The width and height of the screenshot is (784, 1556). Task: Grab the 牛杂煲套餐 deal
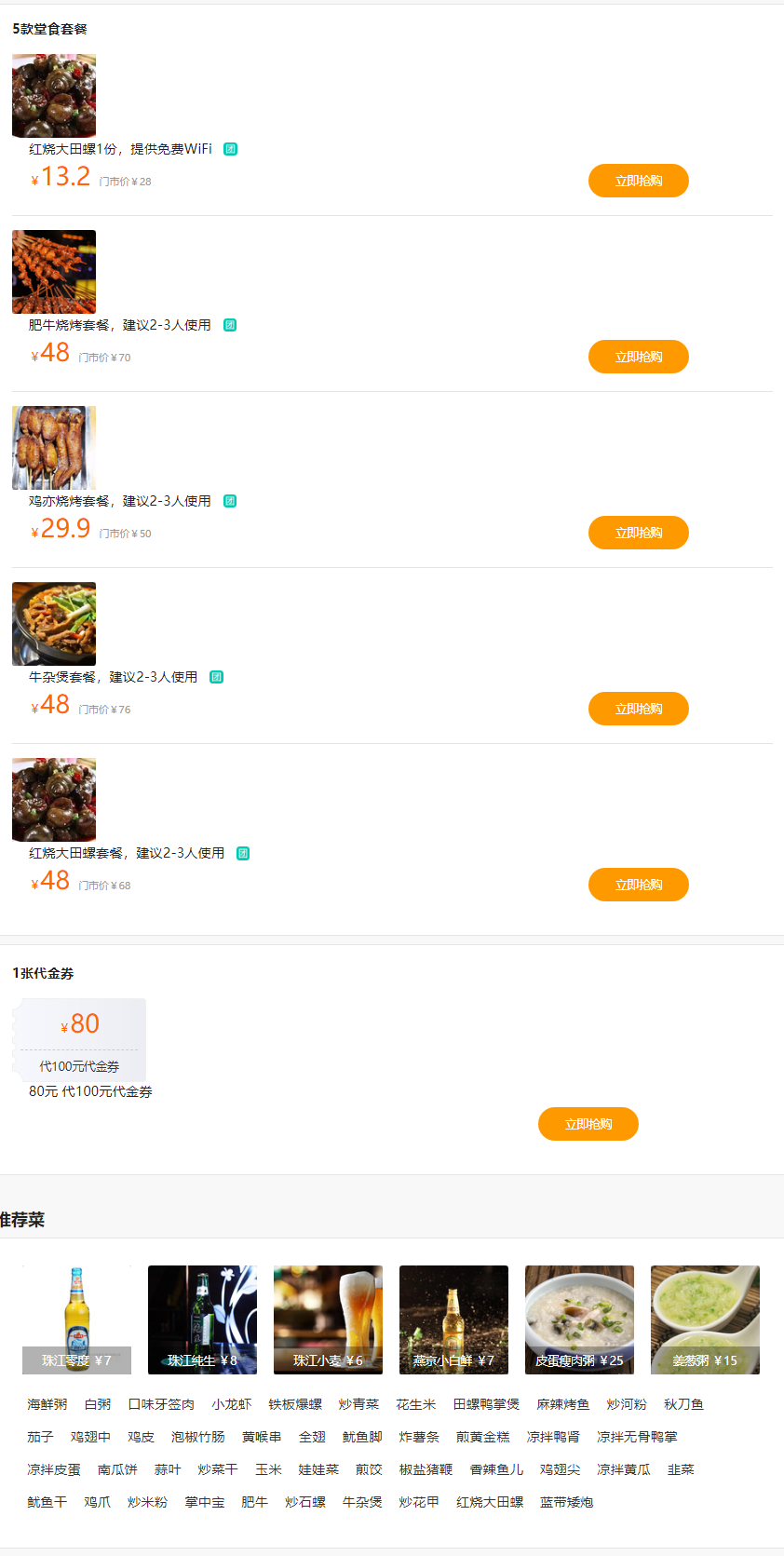coord(638,709)
